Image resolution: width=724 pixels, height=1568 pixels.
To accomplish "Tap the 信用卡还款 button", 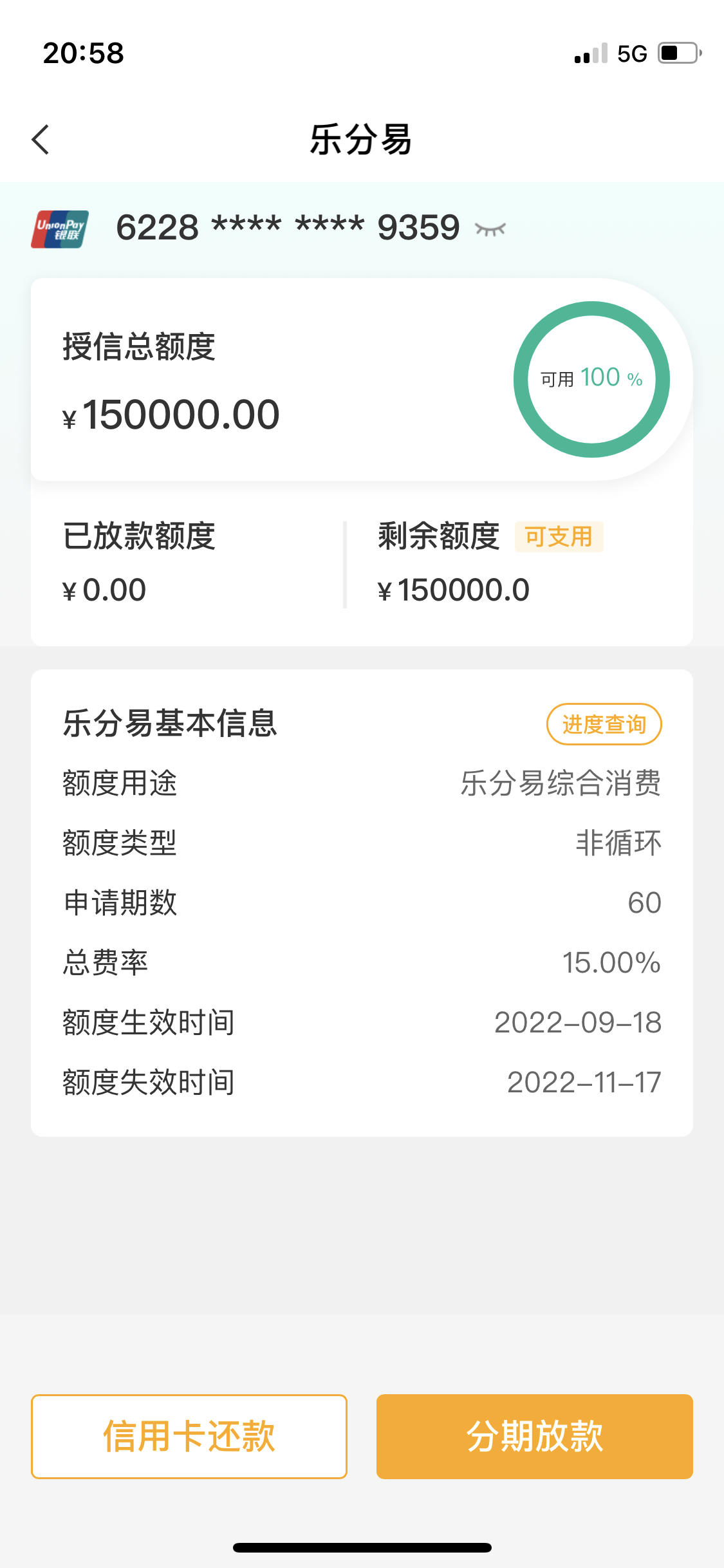I will 189,1437.
